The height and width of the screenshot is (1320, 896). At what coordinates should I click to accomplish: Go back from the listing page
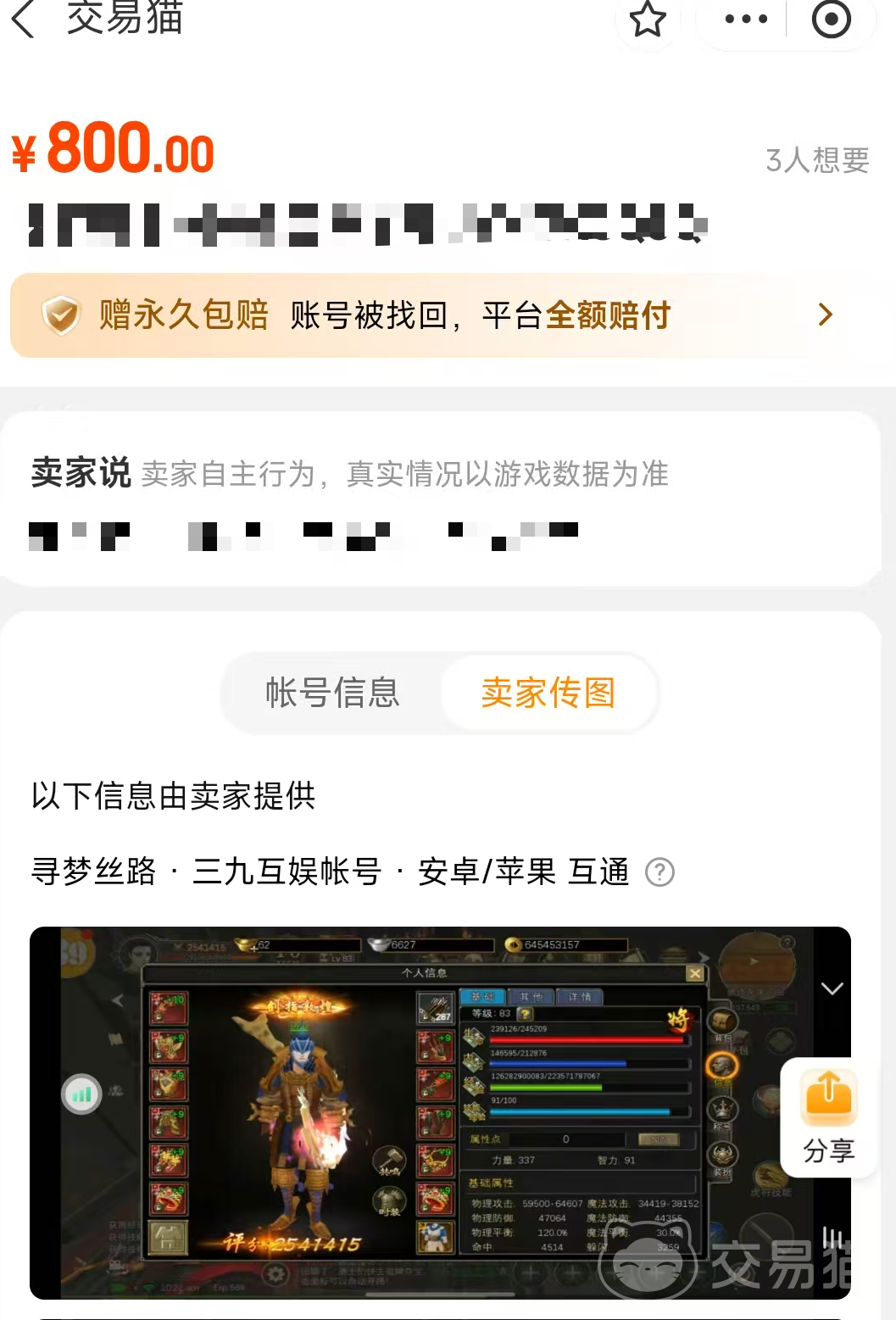(x=24, y=19)
